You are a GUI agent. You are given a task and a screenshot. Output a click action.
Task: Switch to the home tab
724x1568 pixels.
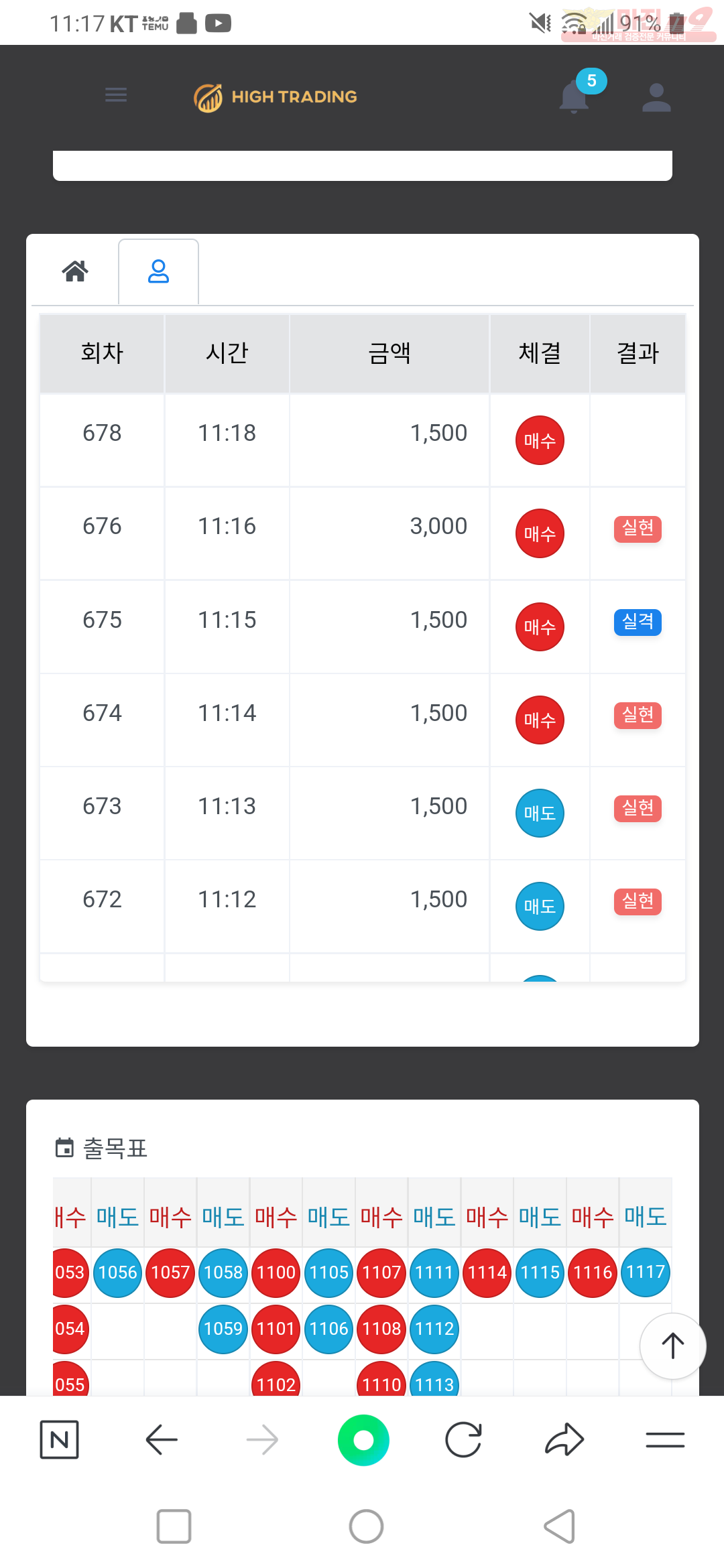pyautogui.click(x=75, y=271)
